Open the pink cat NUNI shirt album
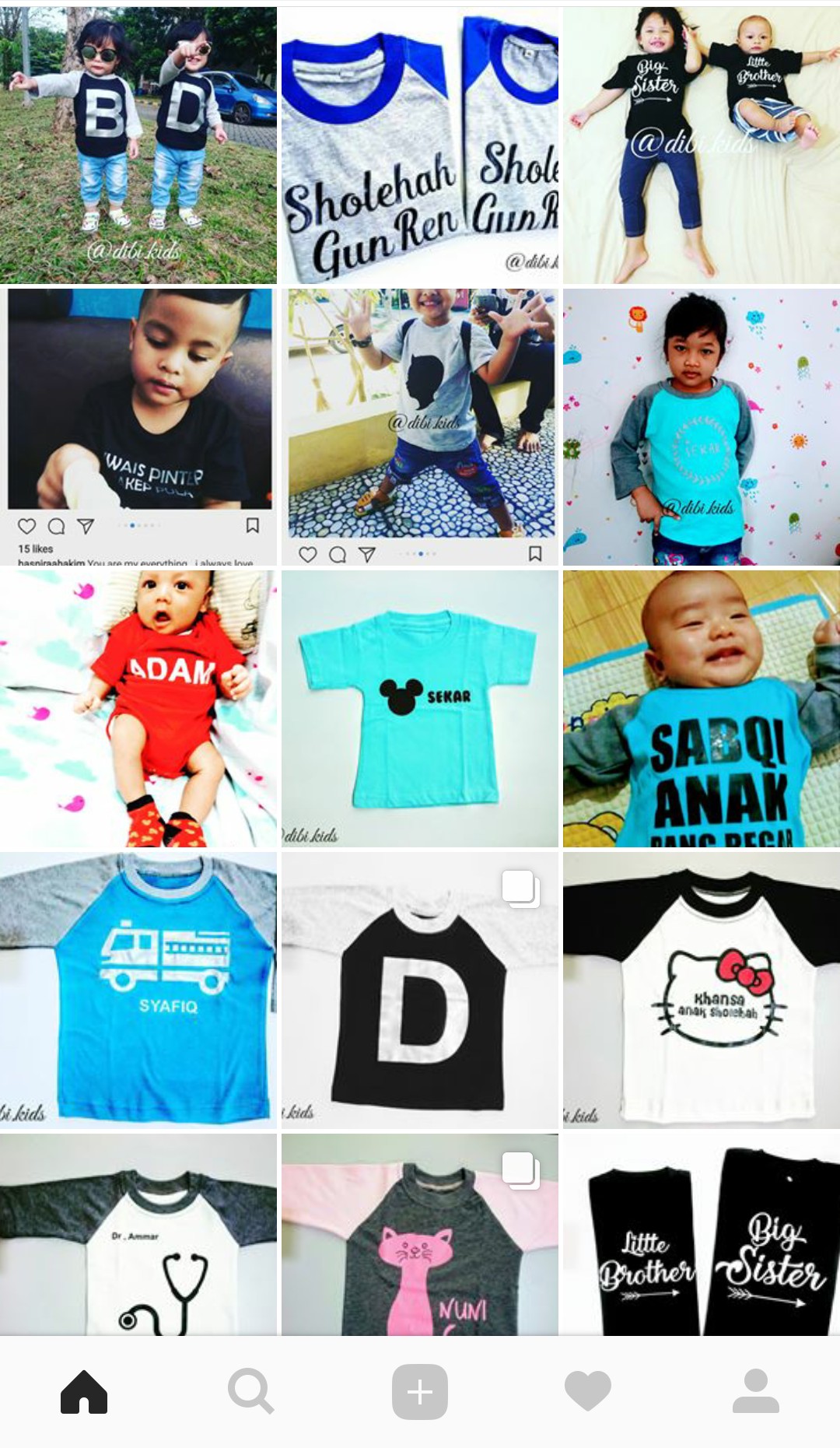Screen dimensions: 840x1448 [420, 1235]
